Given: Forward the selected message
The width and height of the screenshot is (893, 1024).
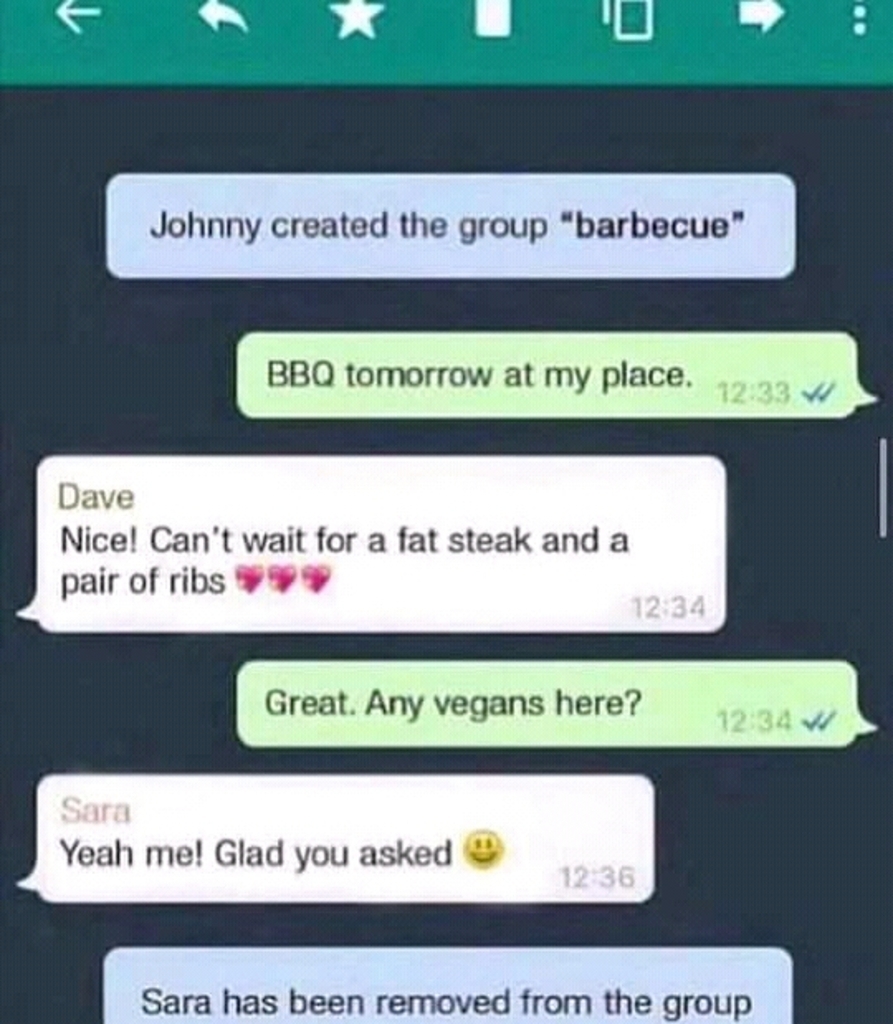Looking at the screenshot, I should 761,17.
